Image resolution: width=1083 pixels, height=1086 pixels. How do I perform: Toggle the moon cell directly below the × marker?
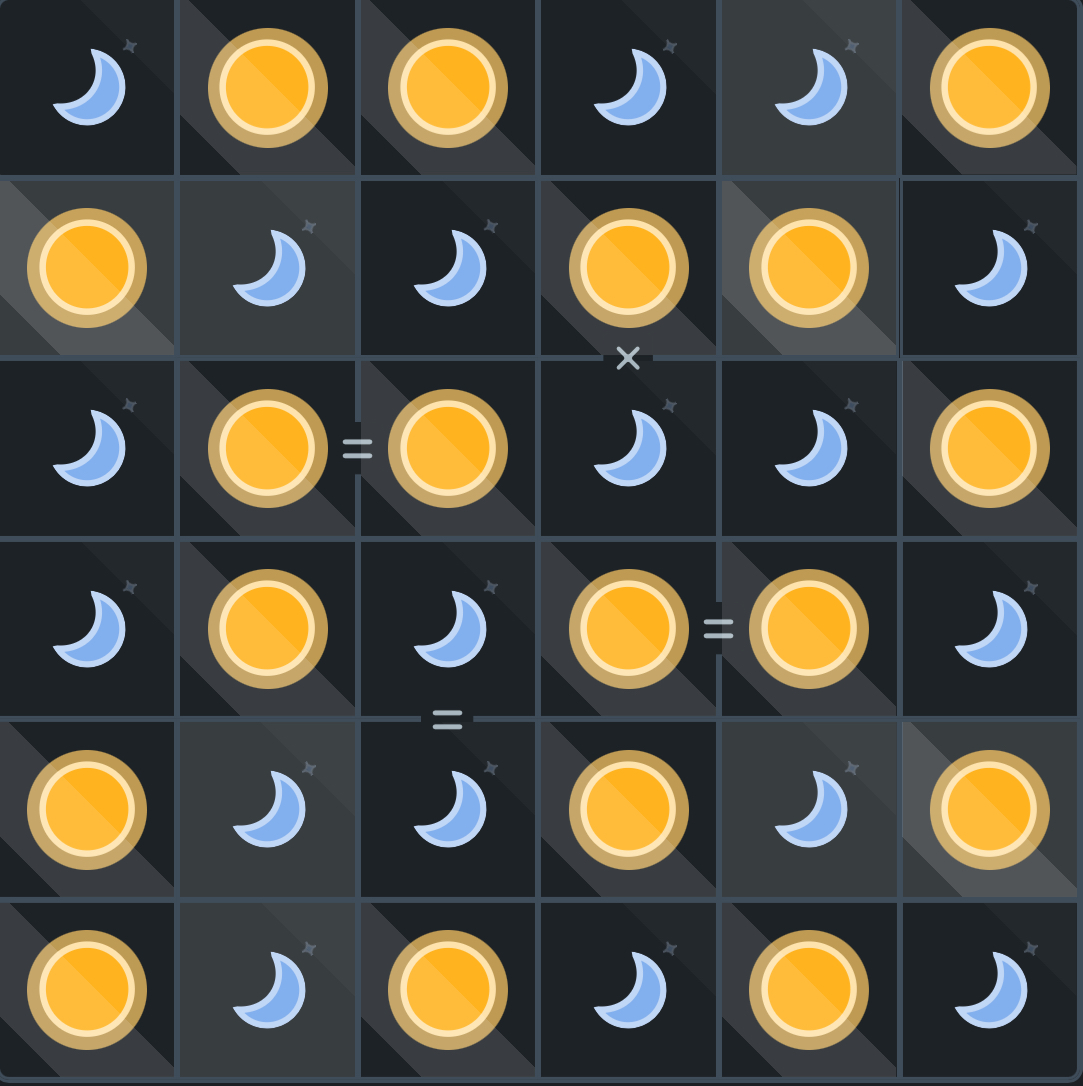(628, 448)
